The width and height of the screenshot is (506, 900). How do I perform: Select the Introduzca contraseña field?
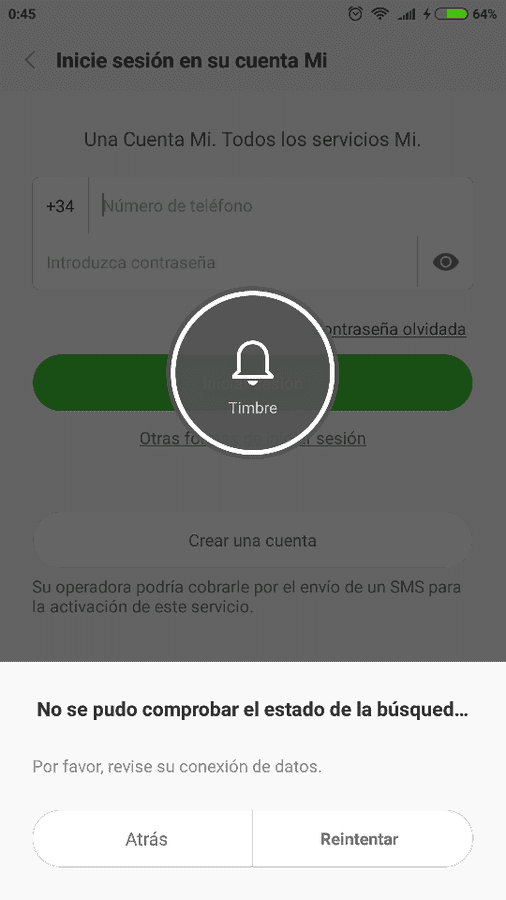[x=225, y=263]
